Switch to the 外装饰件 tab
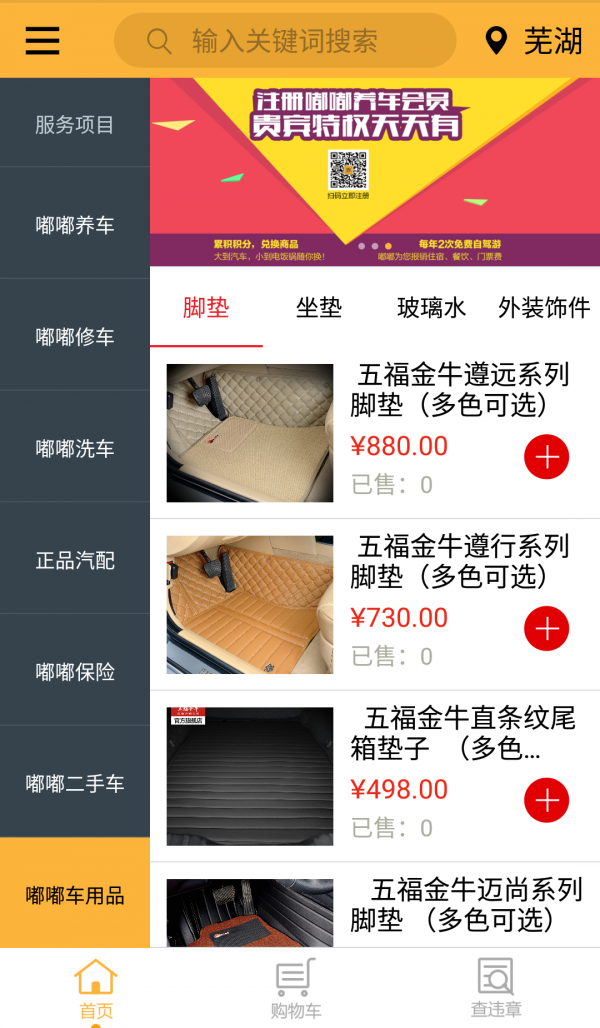 [x=544, y=308]
